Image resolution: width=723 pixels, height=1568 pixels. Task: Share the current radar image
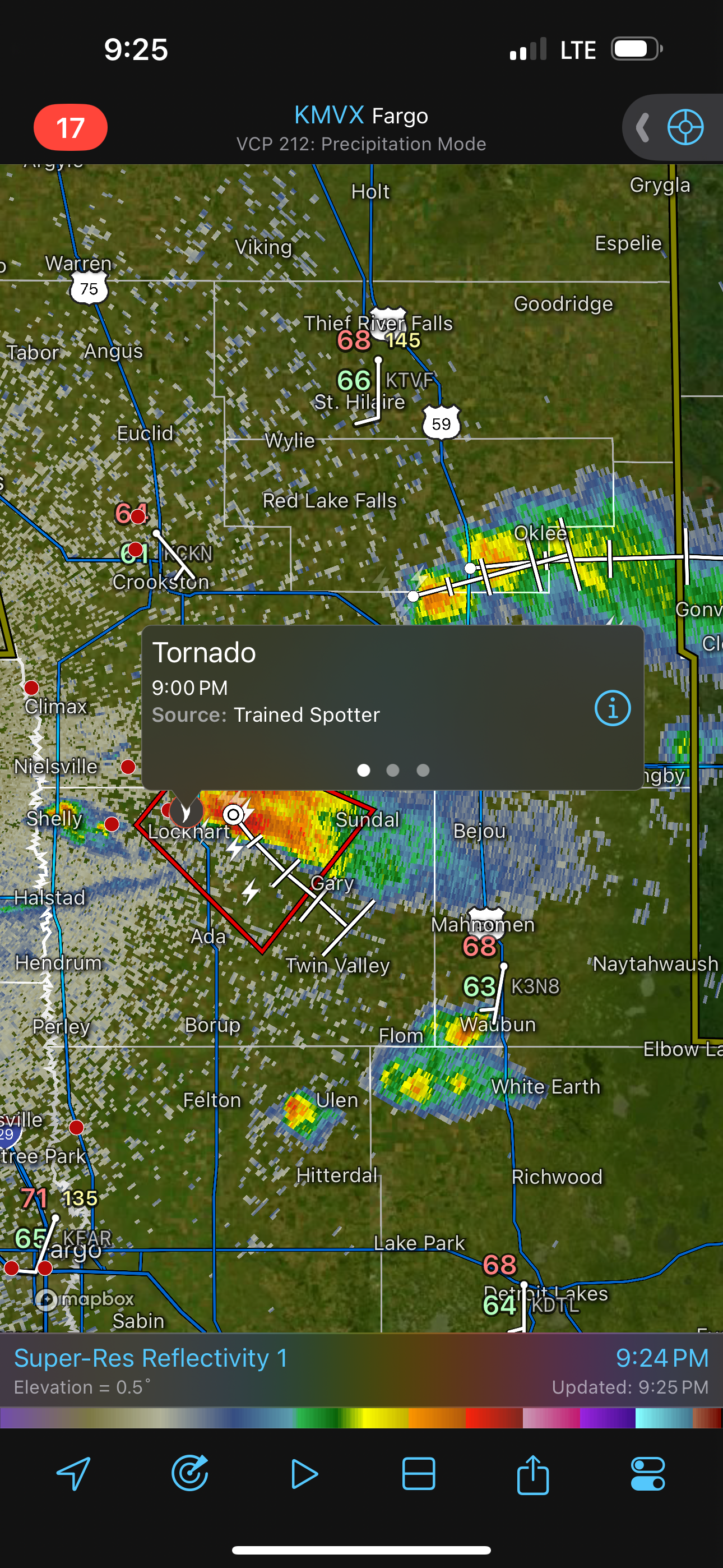[532, 1474]
